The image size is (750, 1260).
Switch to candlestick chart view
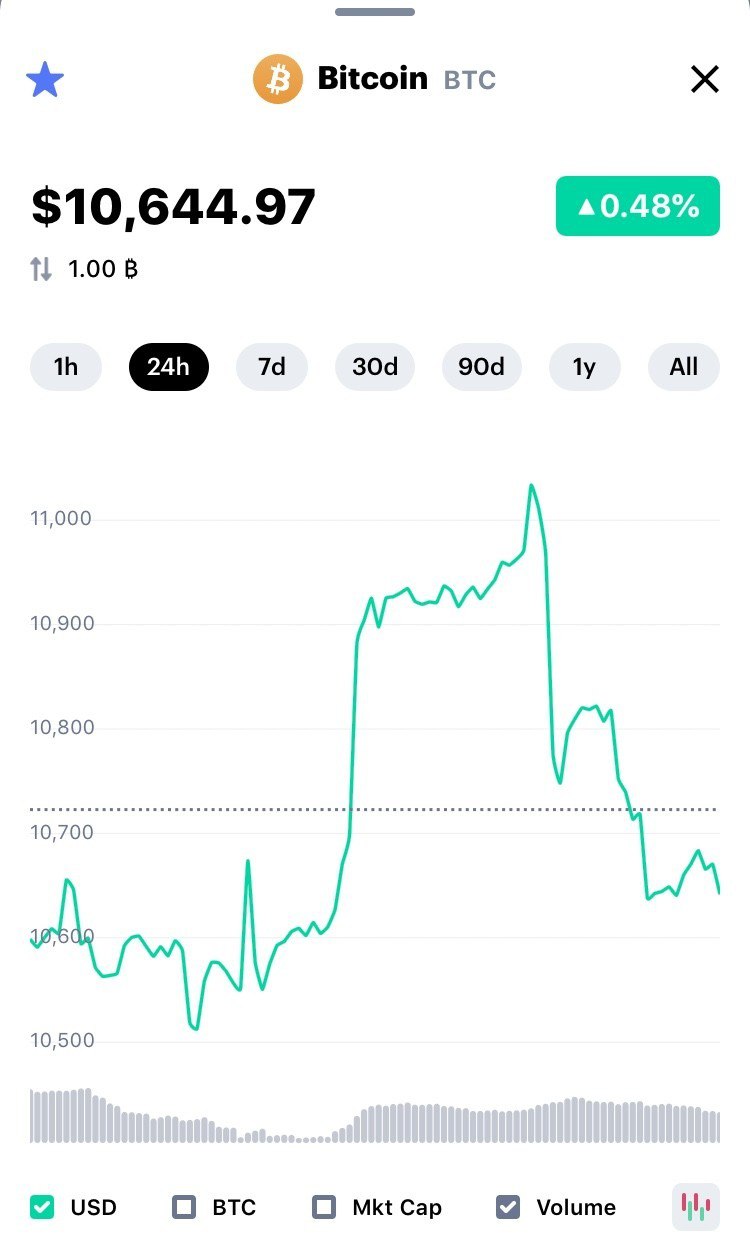696,1206
